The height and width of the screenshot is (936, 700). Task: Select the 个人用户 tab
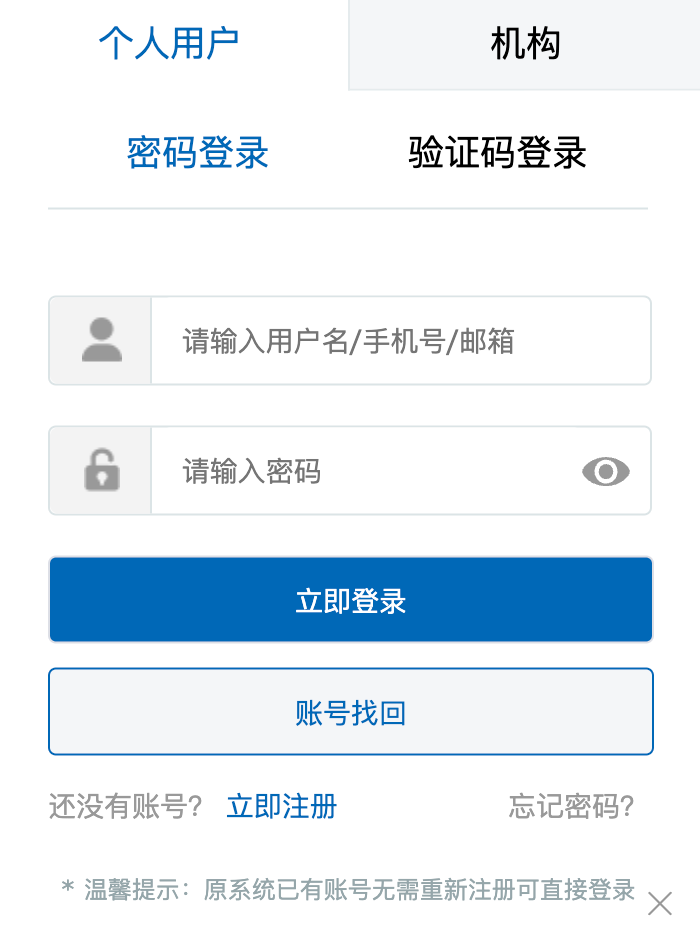pyautogui.click(x=169, y=44)
